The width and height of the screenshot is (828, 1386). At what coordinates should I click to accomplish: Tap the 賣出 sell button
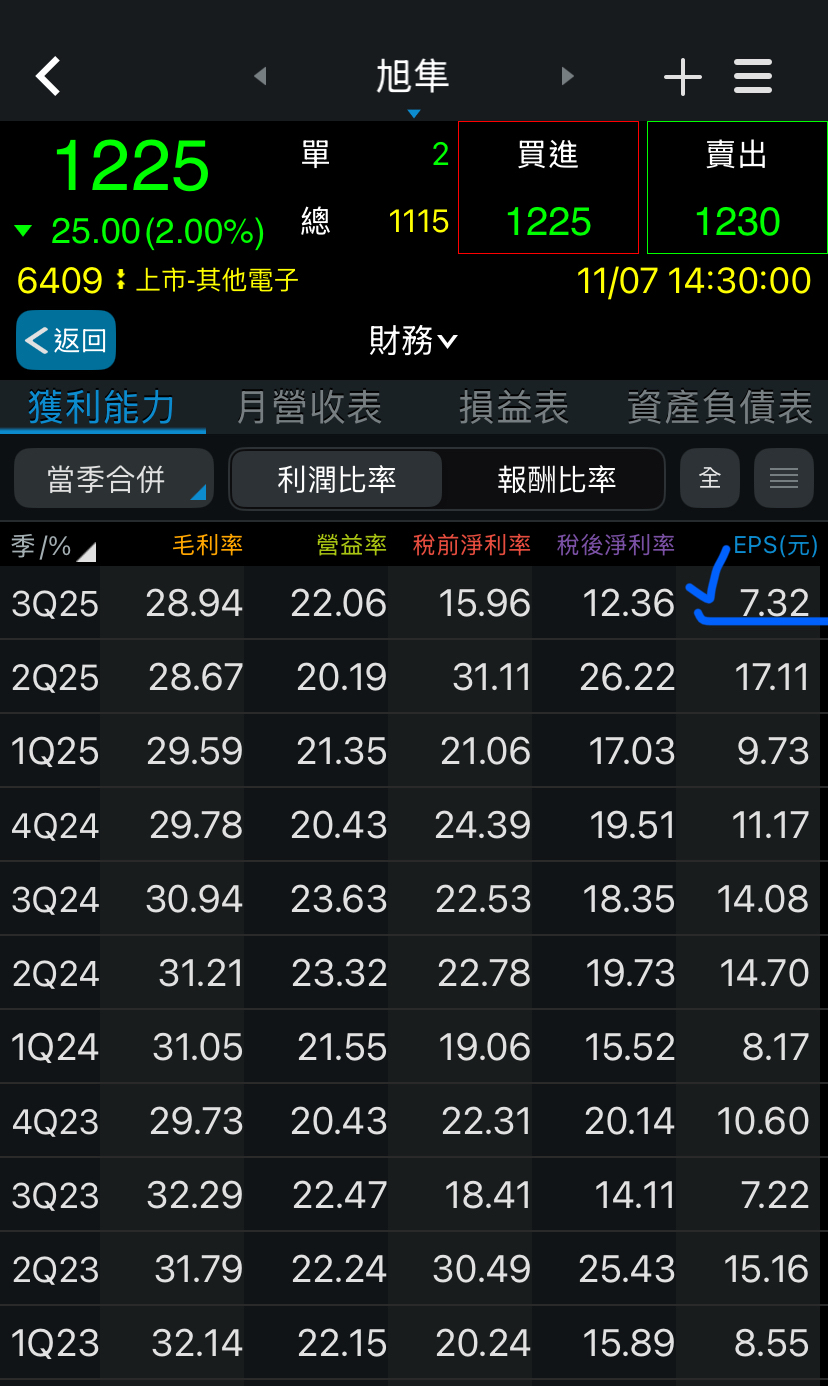click(x=737, y=188)
